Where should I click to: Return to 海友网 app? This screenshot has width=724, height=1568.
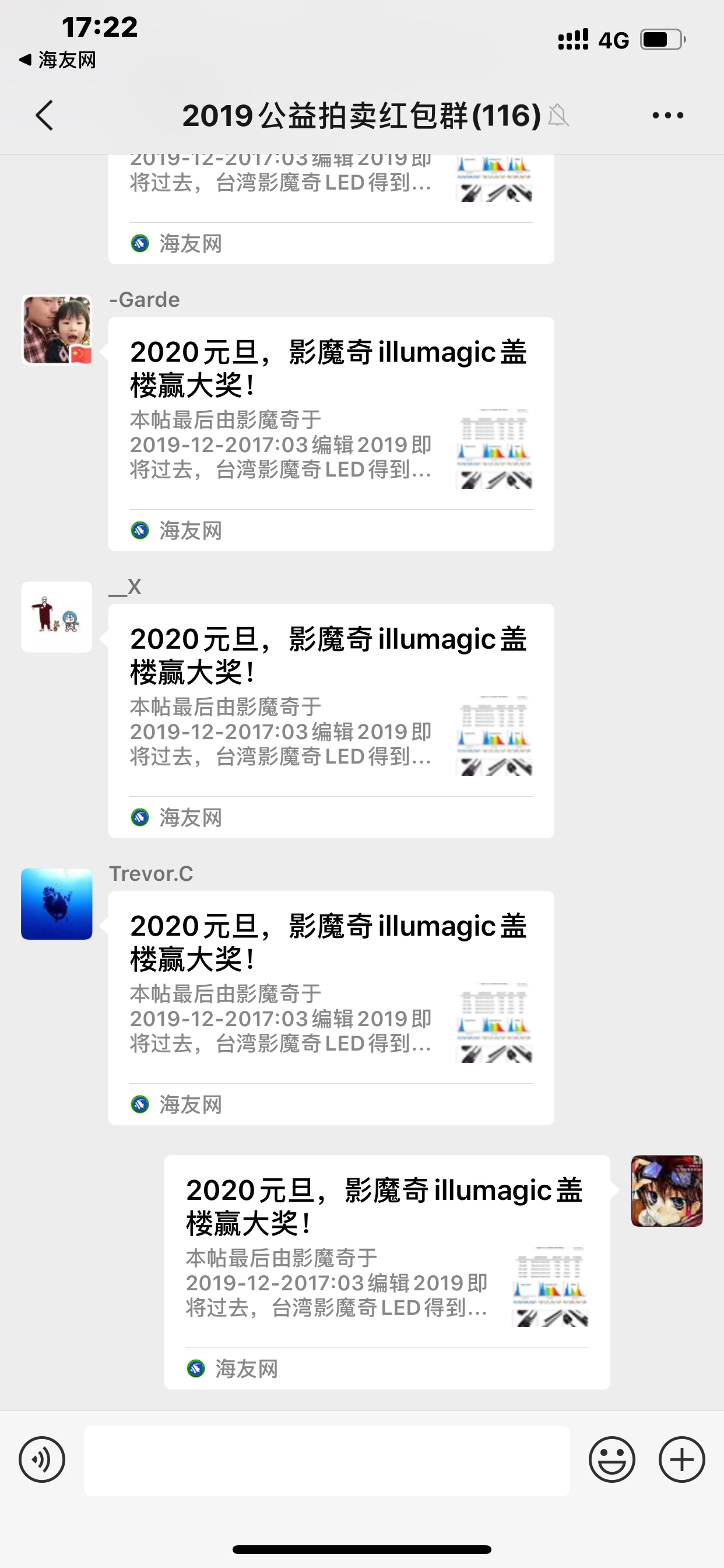point(58,60)
